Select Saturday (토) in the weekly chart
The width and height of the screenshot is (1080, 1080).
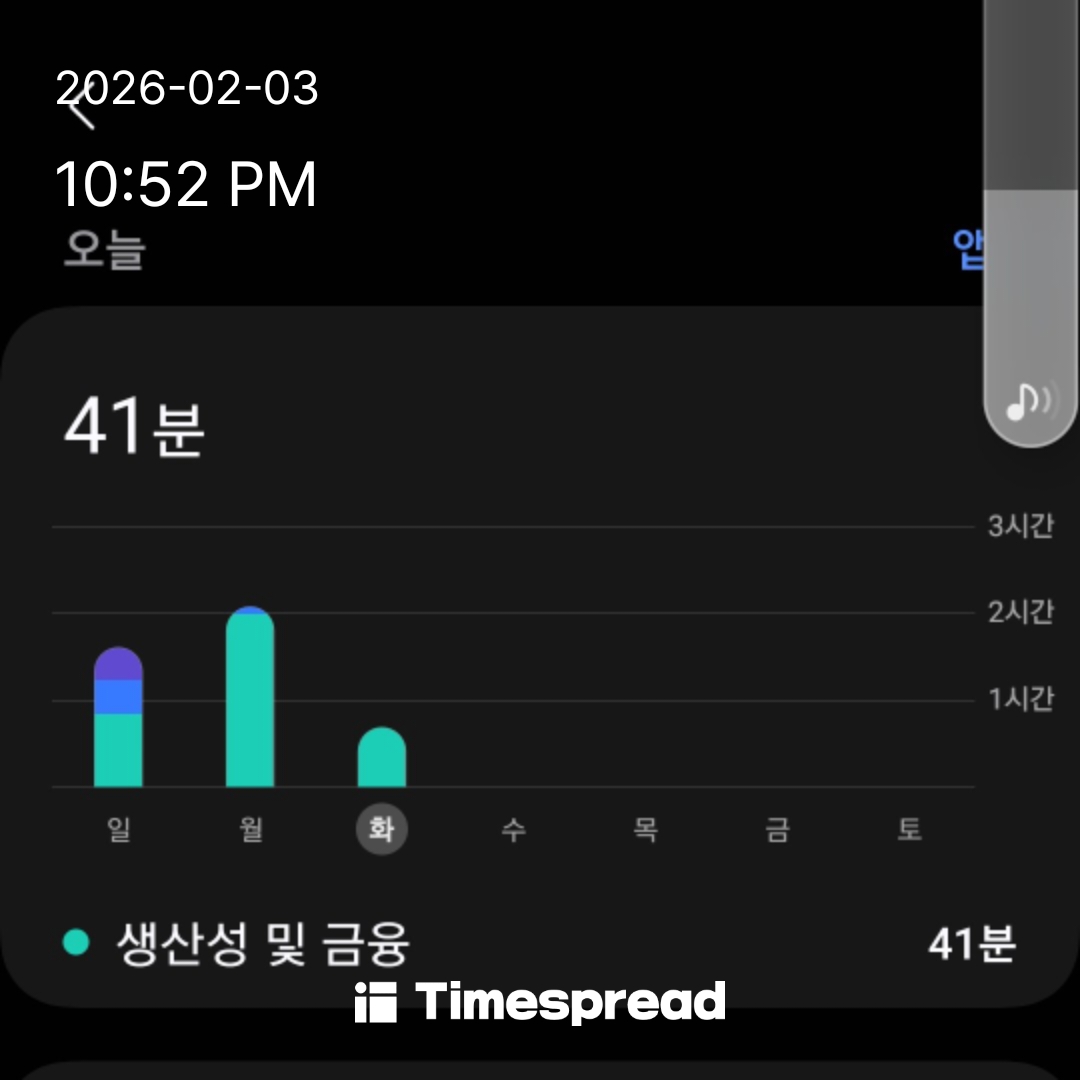tap(908, 829)
